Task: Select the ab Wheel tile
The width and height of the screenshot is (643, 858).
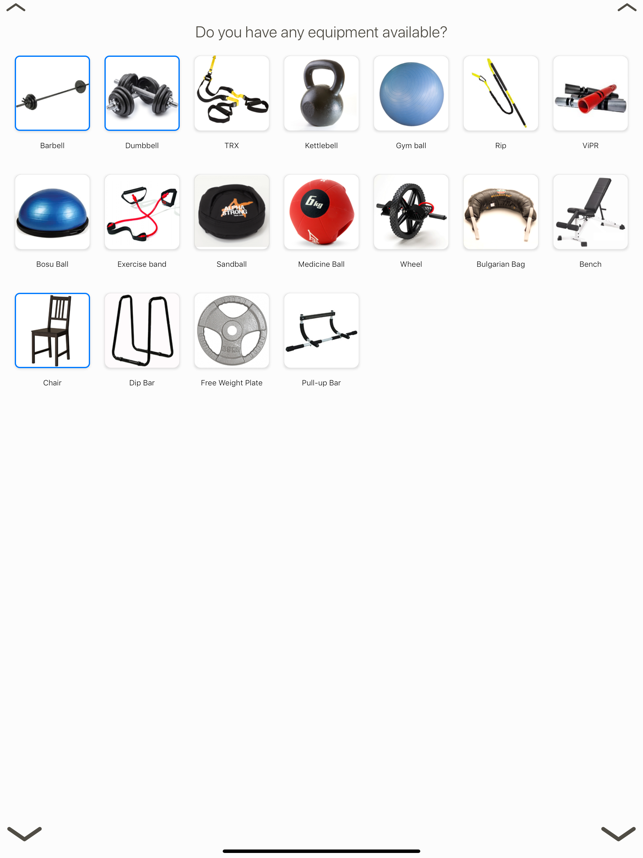Action: [x=411, y=212]
